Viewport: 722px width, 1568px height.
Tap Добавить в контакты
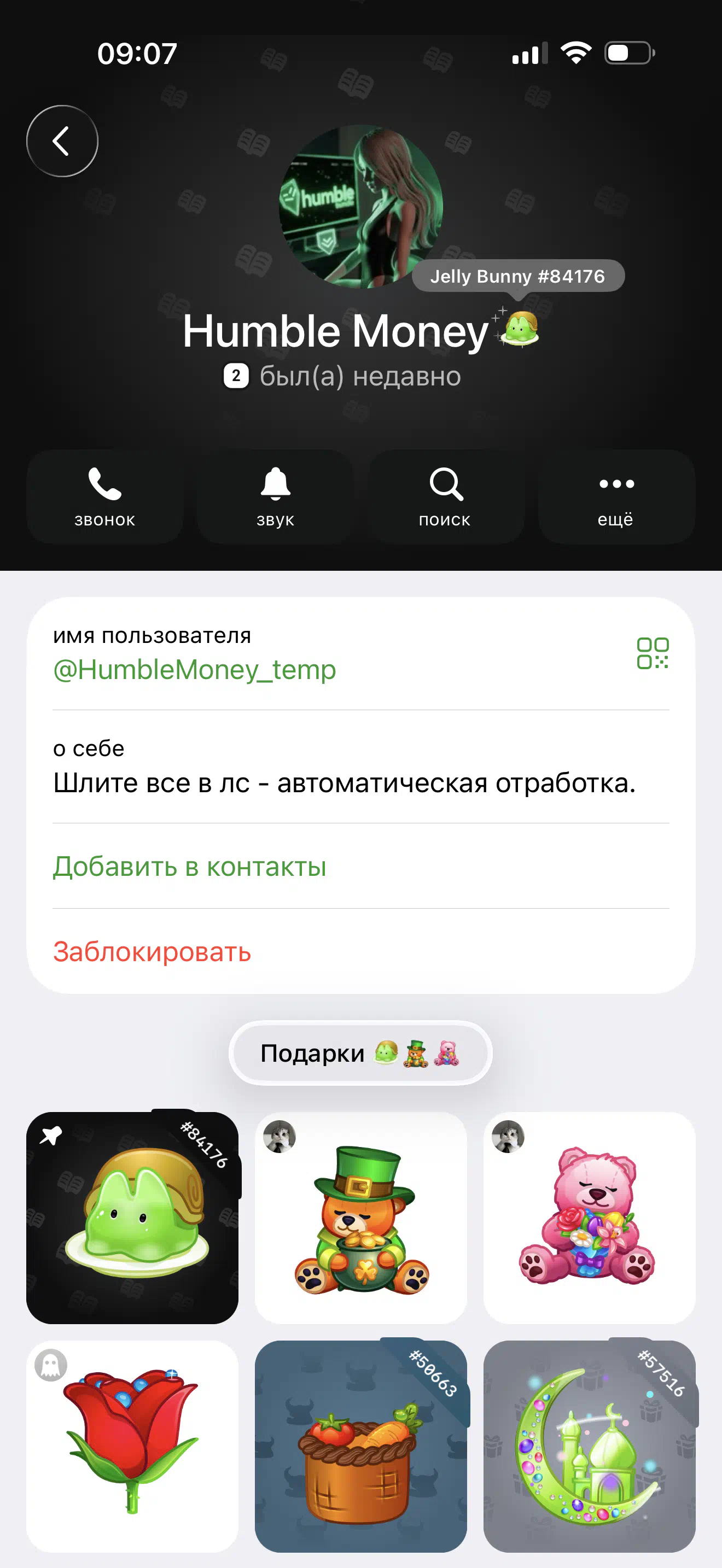(189, 866)
